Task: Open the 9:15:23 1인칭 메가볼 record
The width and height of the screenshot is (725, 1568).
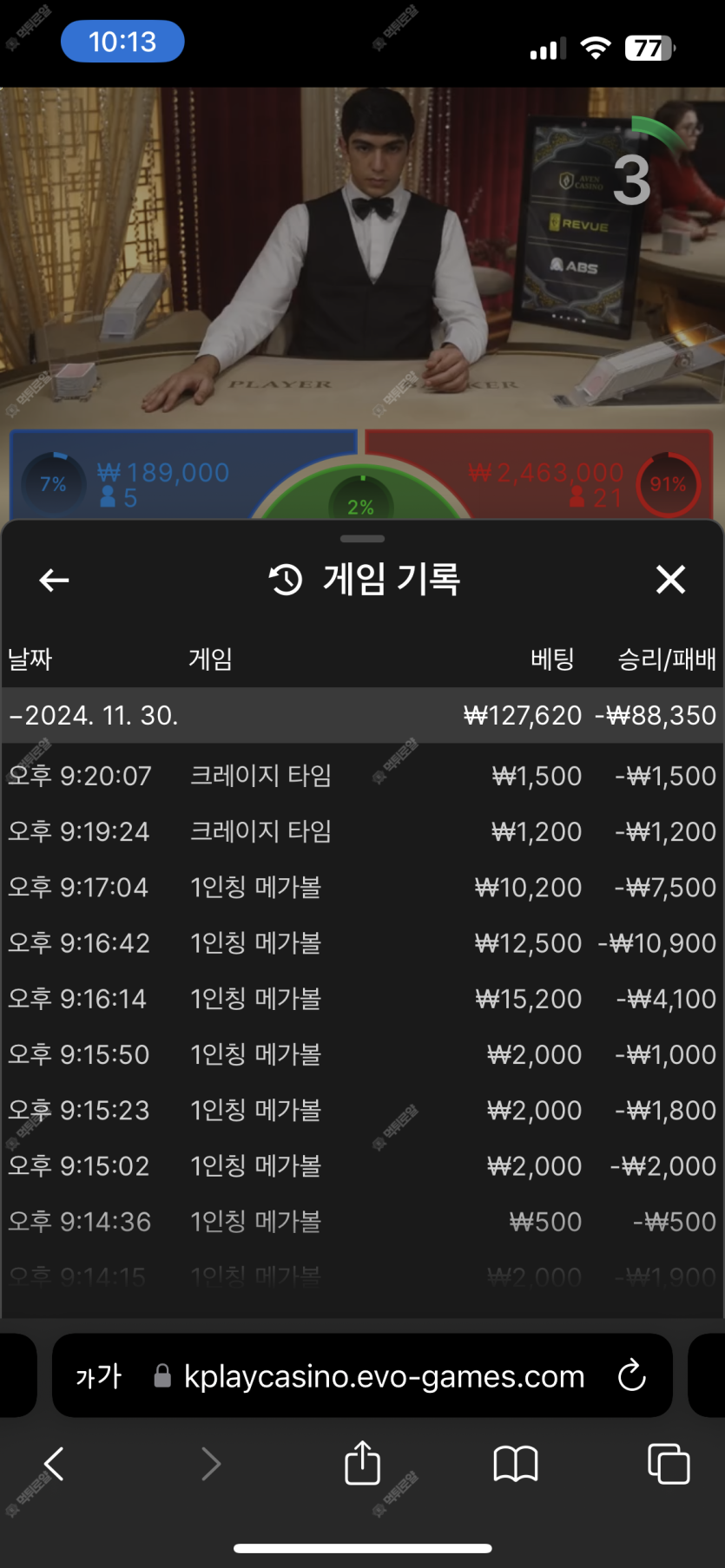Action: pyautogui.click(x=362, y=1110)
